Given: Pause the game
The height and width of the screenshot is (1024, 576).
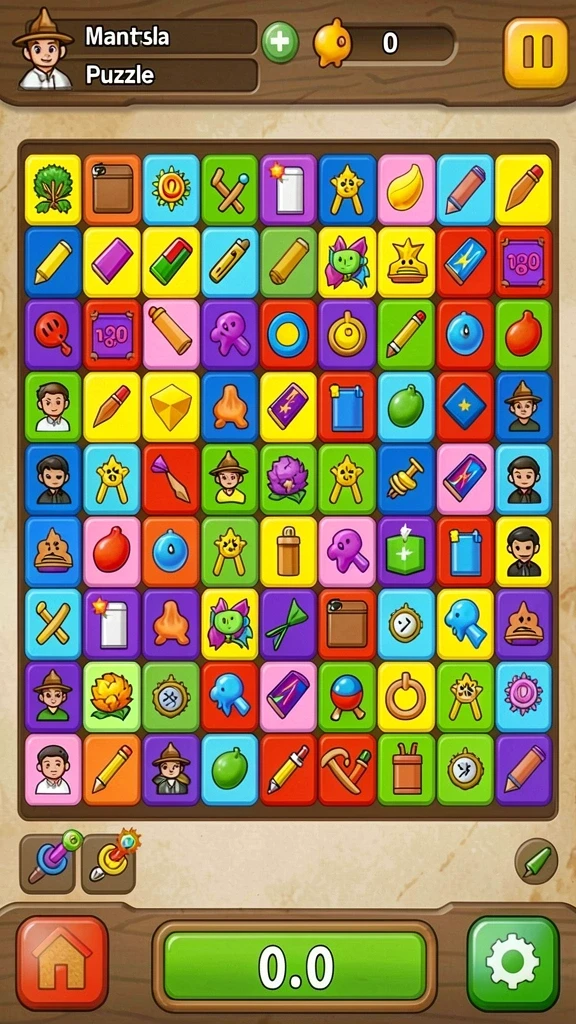Looking at the screenshot, I should [x=536, y=53].
